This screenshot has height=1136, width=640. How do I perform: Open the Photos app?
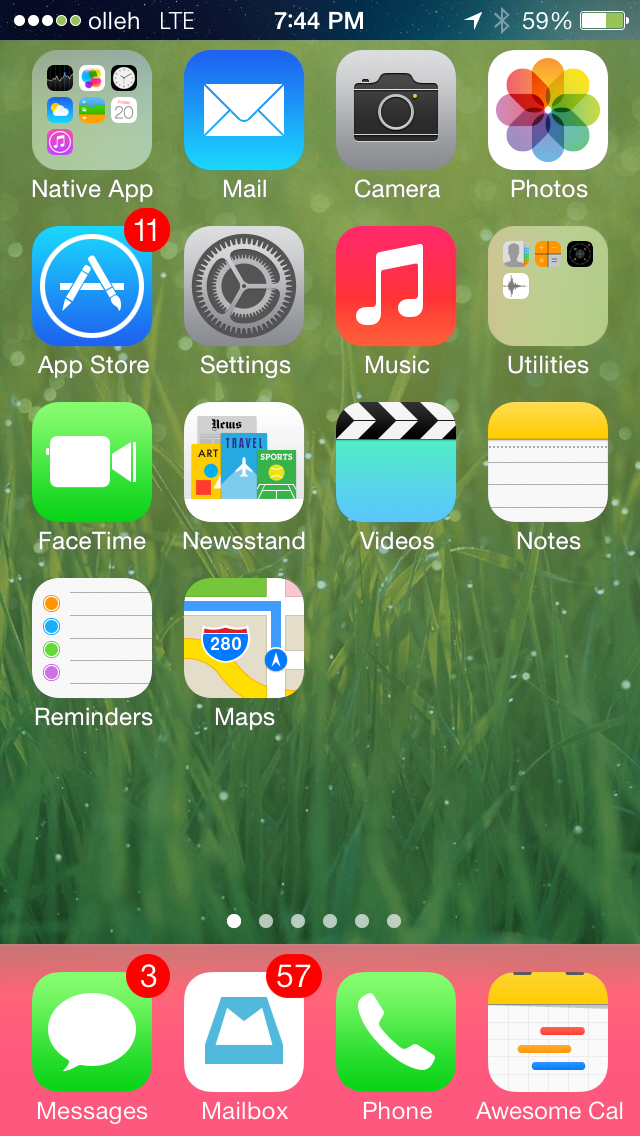548,110
